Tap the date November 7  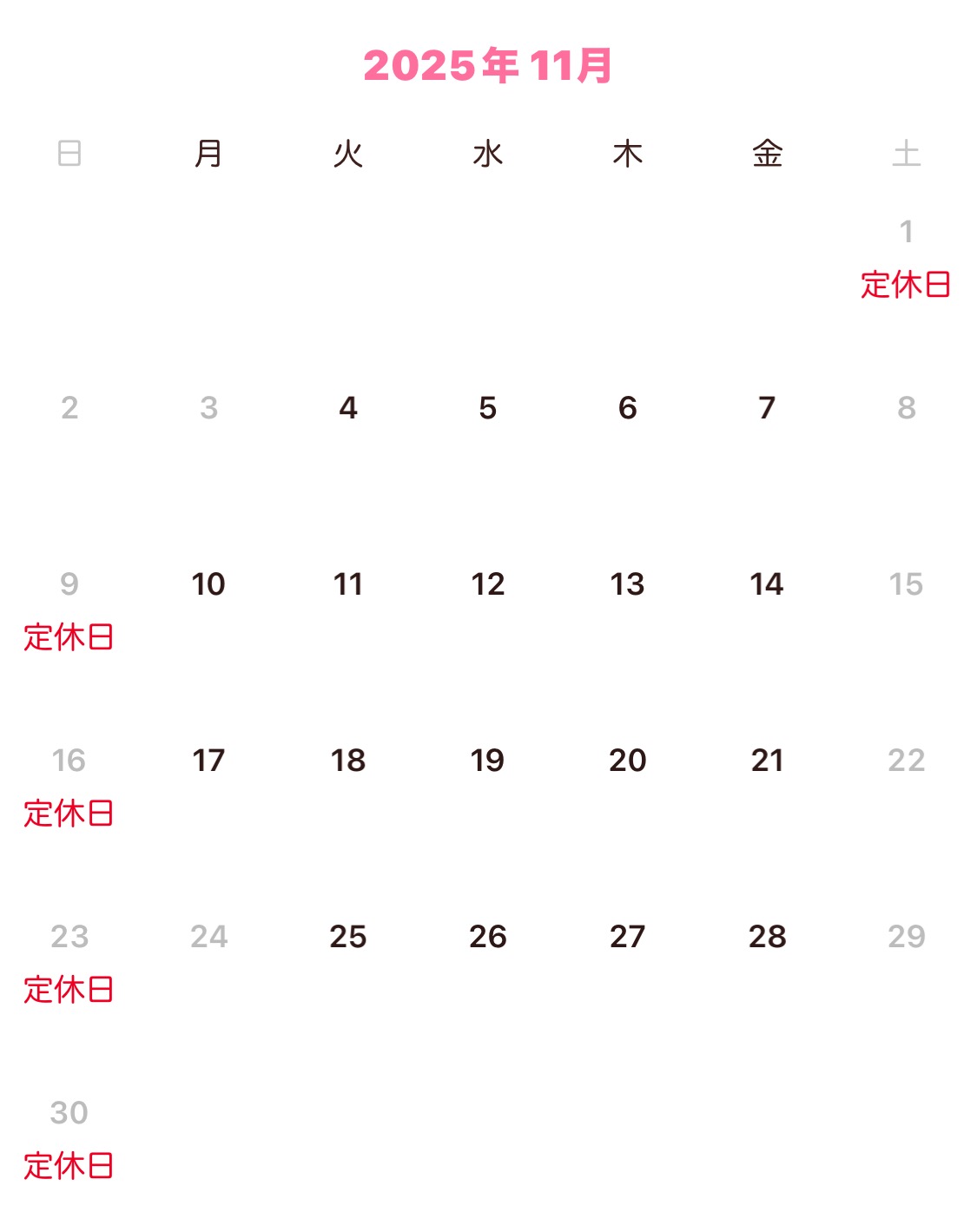[767, 408]
